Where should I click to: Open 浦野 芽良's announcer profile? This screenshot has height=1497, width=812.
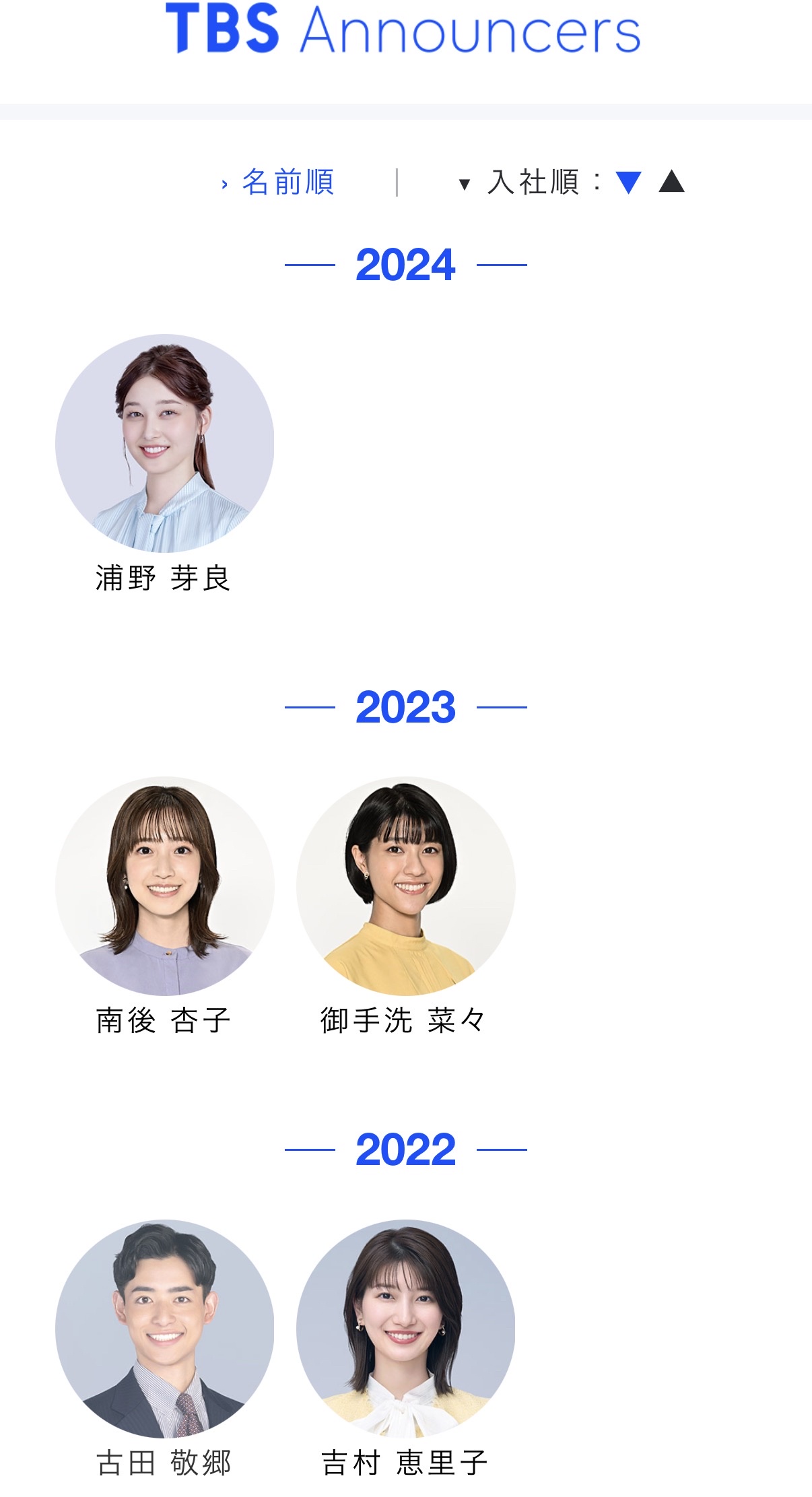click(x=164, y=444)
